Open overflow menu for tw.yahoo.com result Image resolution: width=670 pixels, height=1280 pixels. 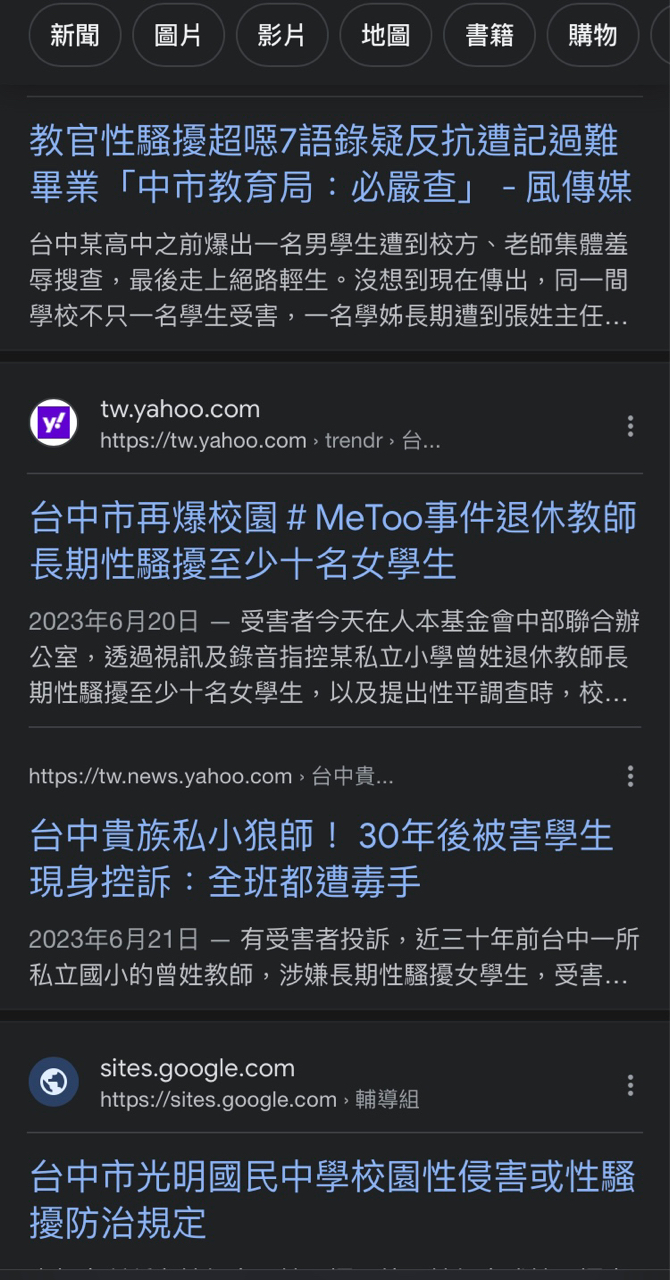coord(630,425)
